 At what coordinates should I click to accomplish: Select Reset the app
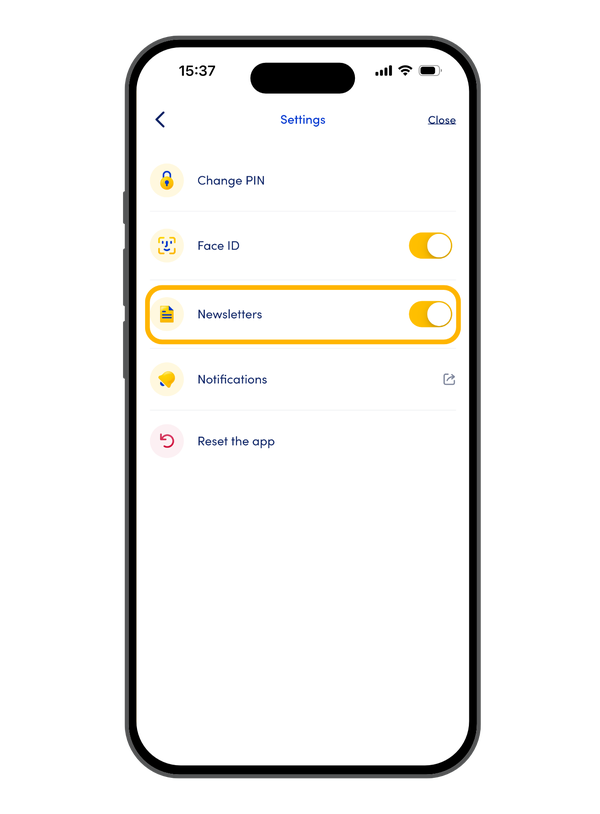click(x=235, y=441)
